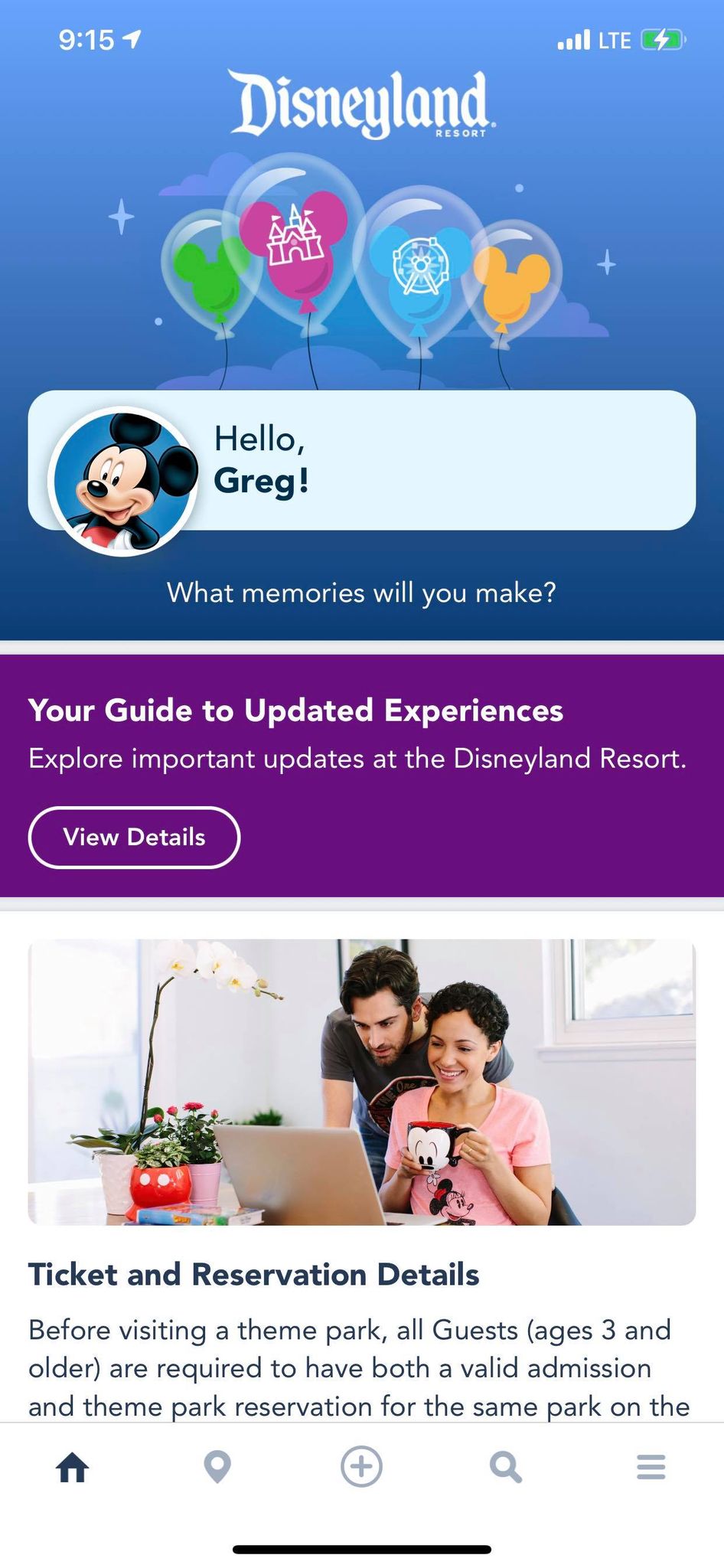Select the couple photo thumbnail
Image resolution: width=724 pixels, height=1568 pixels.
361,1085
